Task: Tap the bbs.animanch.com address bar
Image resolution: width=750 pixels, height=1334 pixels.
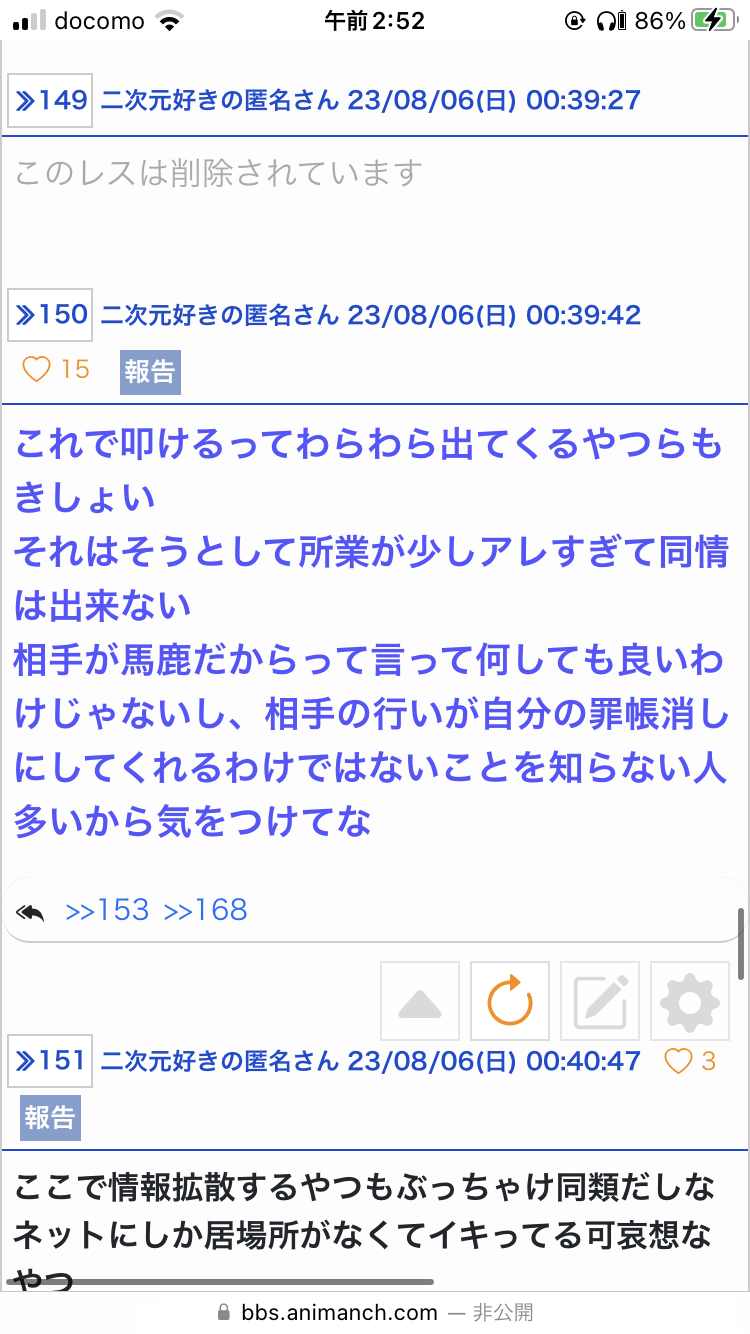Action: point(375,1312)
